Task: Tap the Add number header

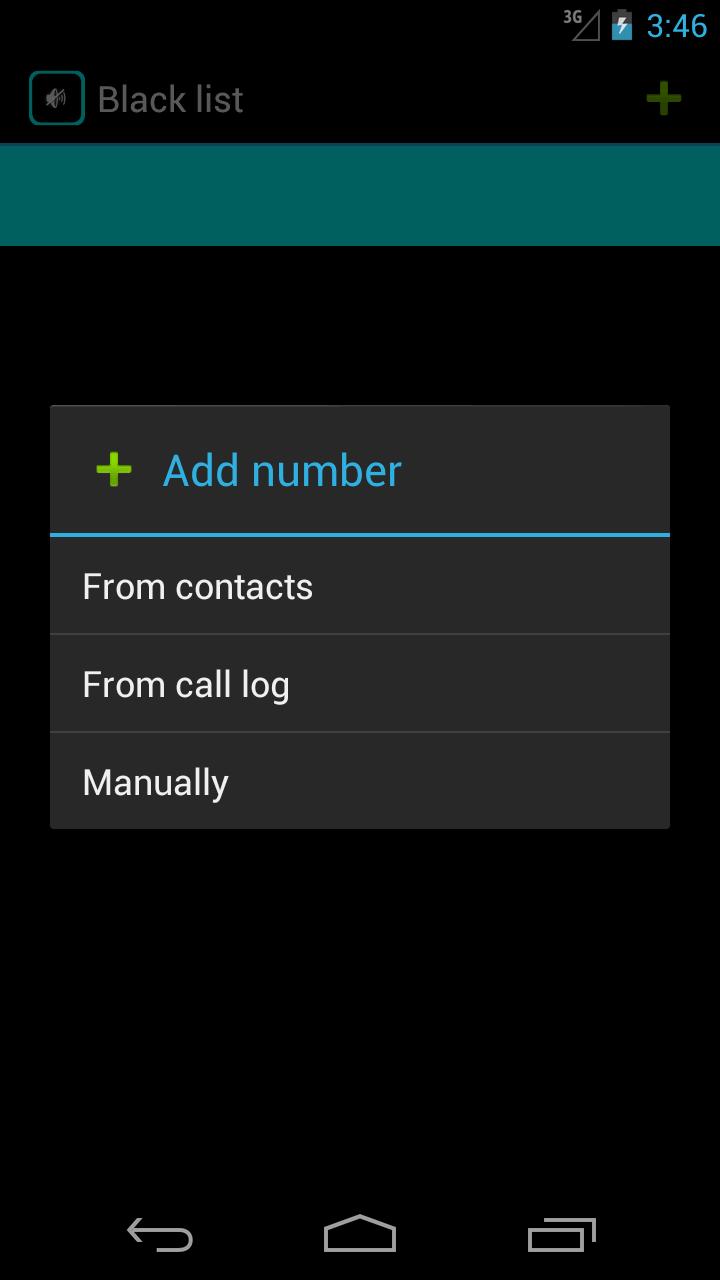Action: (281, 469)
